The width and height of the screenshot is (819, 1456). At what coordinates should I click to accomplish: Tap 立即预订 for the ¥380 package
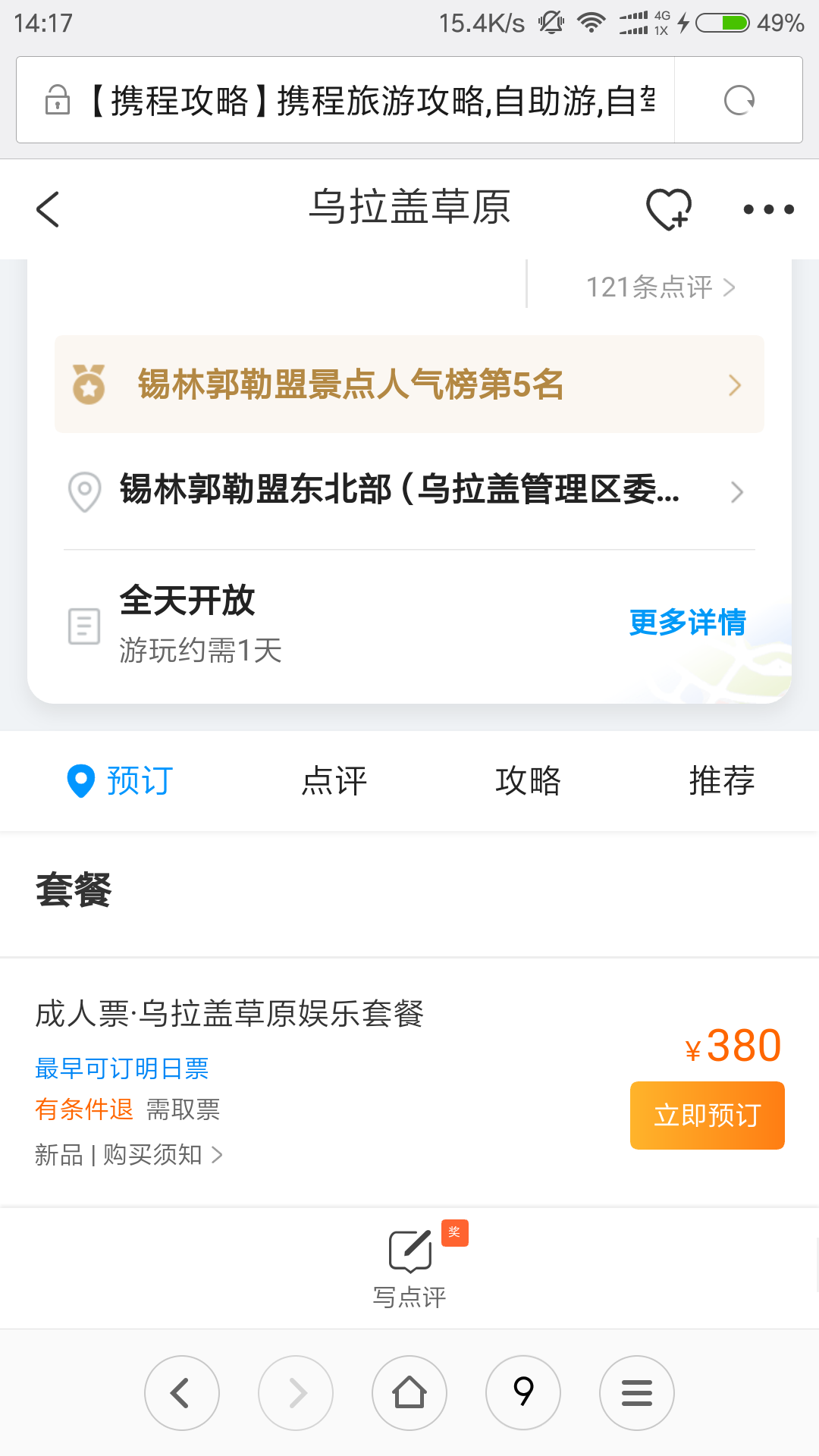708,1116
